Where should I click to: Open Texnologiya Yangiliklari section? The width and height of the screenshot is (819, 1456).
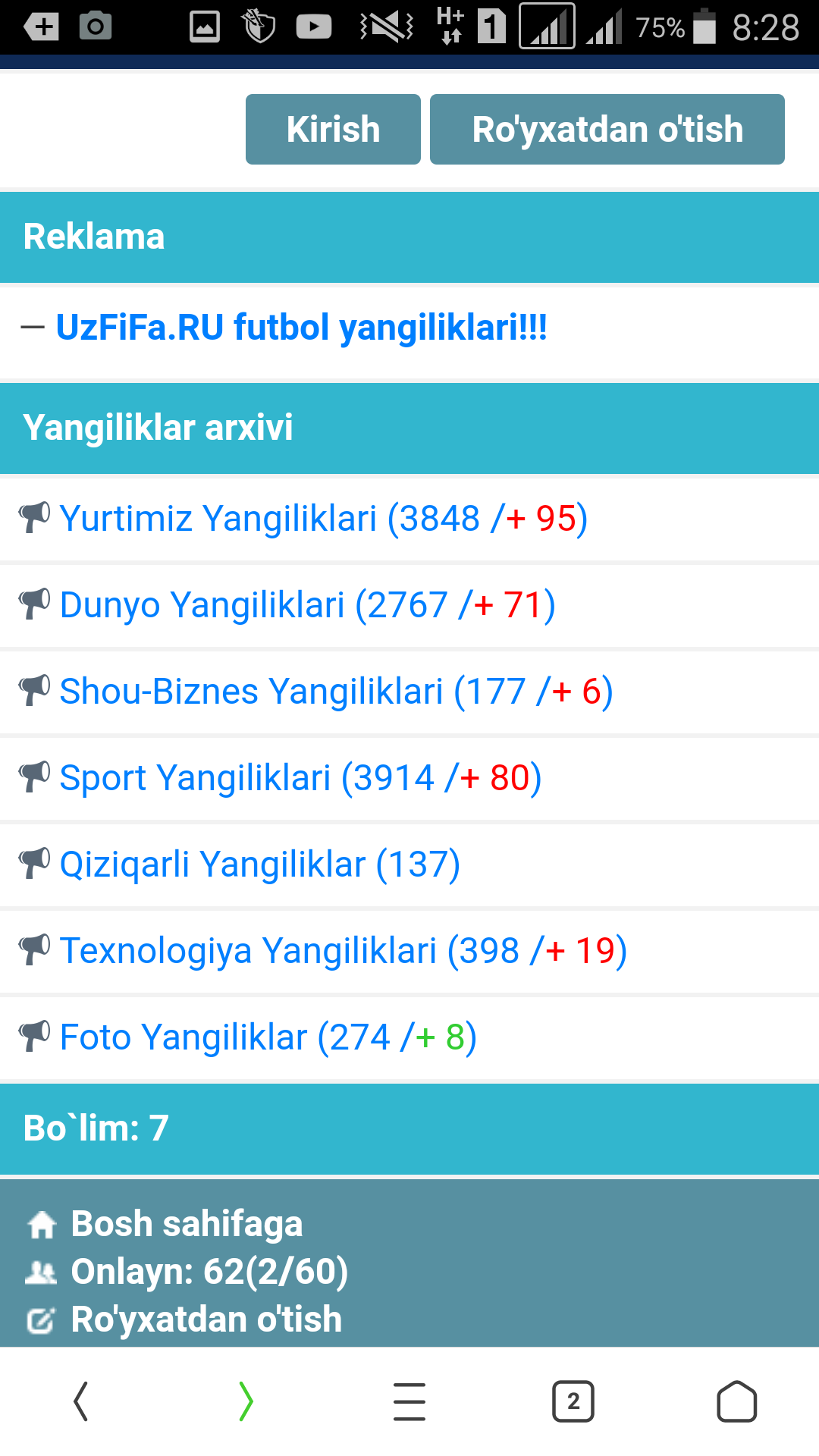pos(343,951)
